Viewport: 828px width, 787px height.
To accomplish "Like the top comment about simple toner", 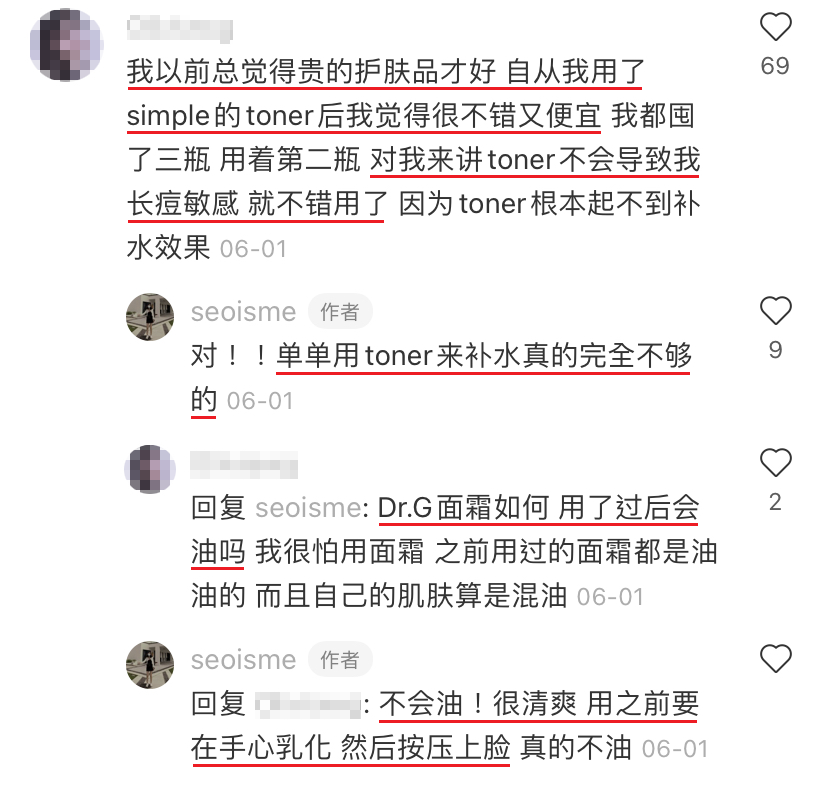I will pos(775,27).
